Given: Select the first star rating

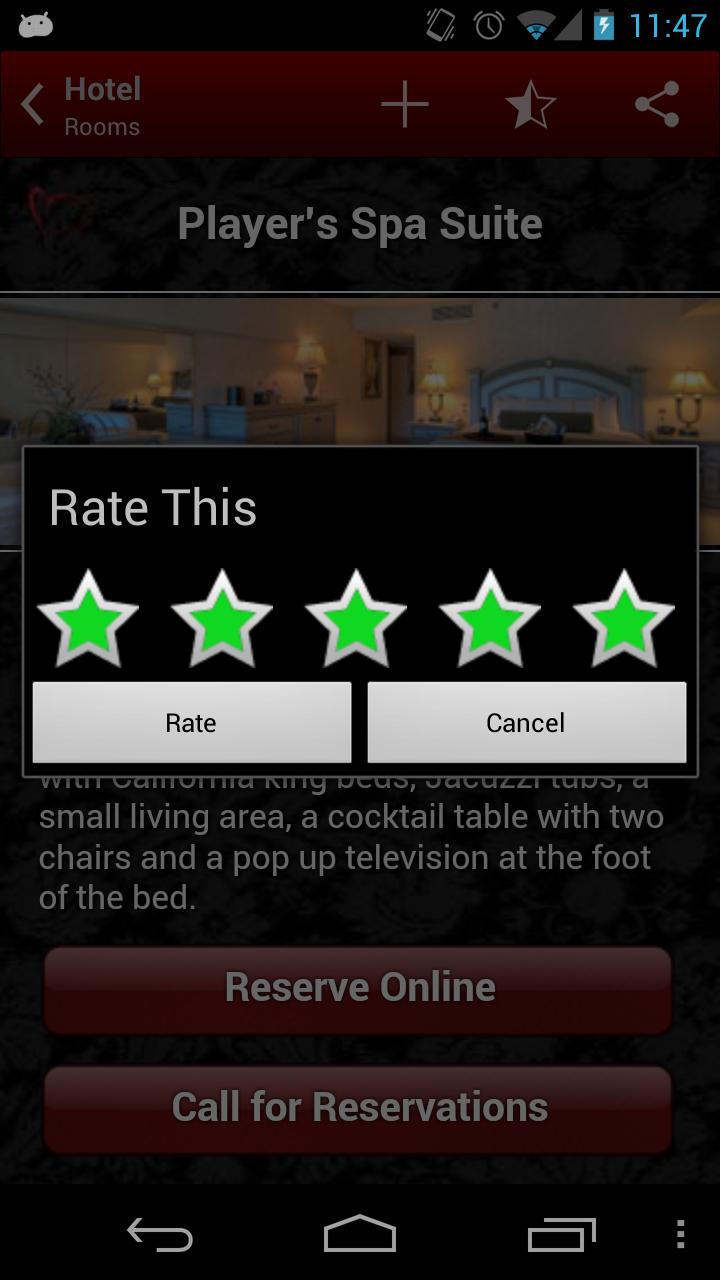Looking at the screenshot, I should tap(88, 619).
